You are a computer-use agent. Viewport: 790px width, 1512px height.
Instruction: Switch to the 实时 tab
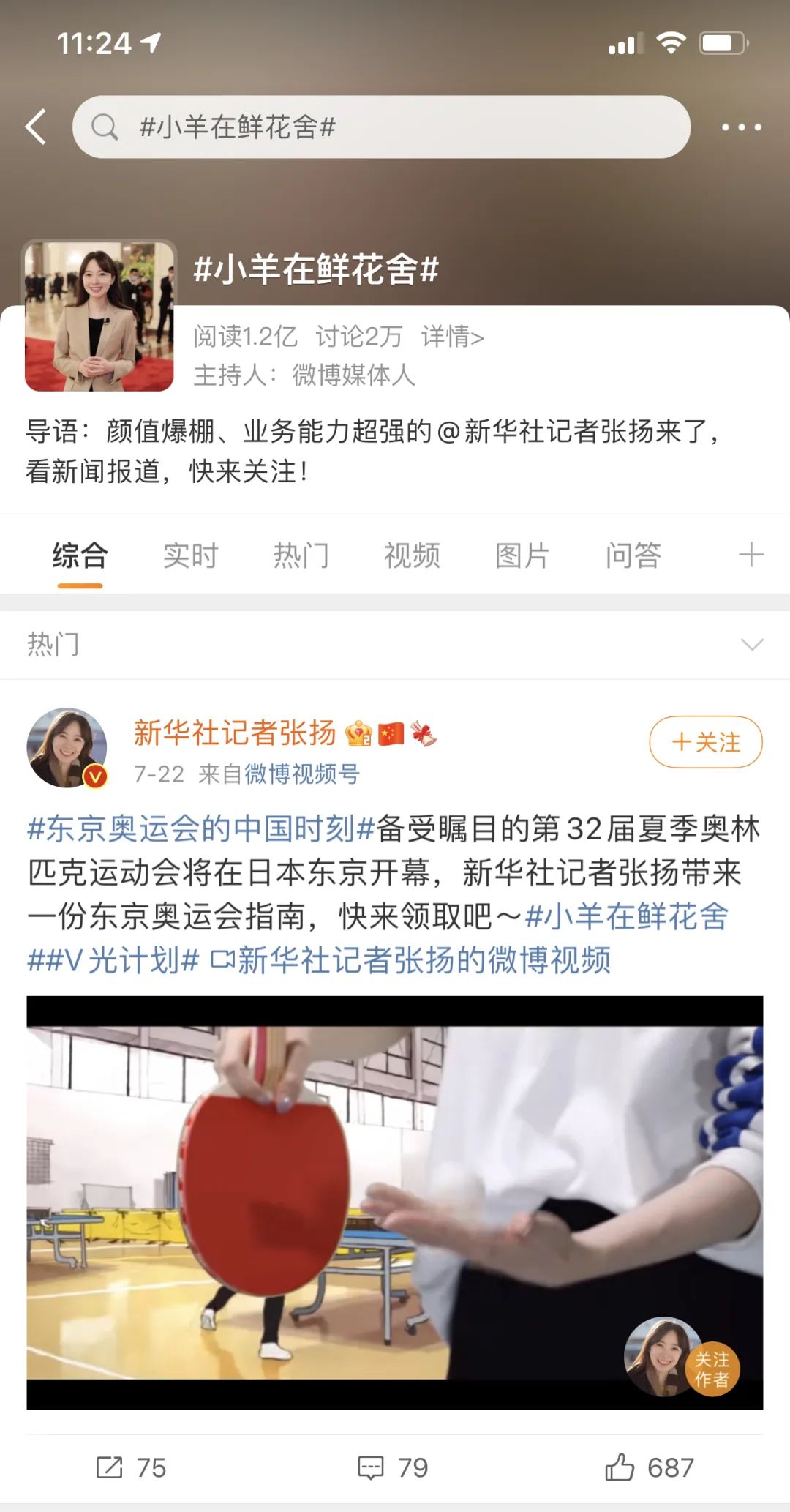(x=190, y=555)
